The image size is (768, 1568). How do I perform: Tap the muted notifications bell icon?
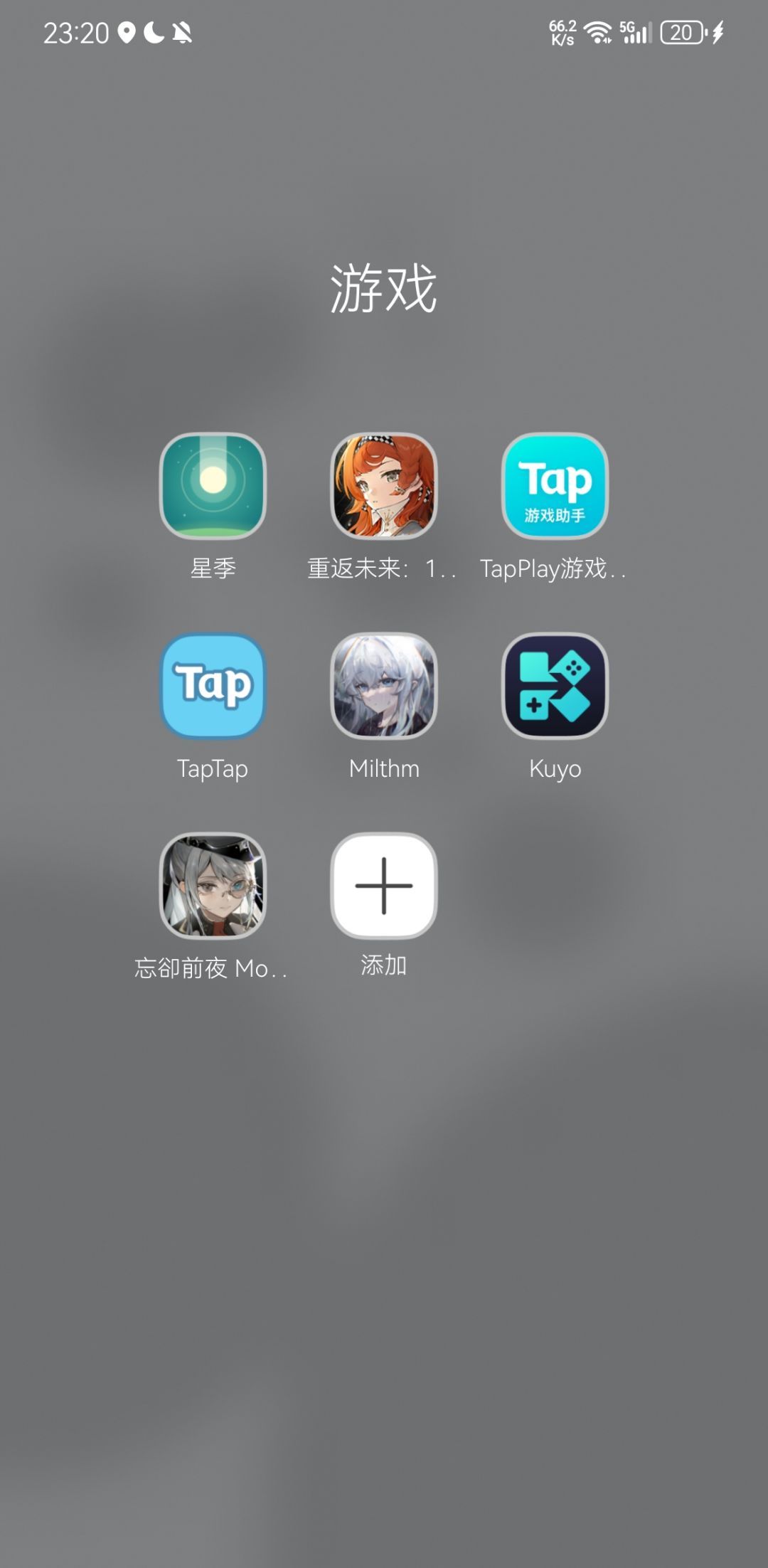tap(182, 31)
